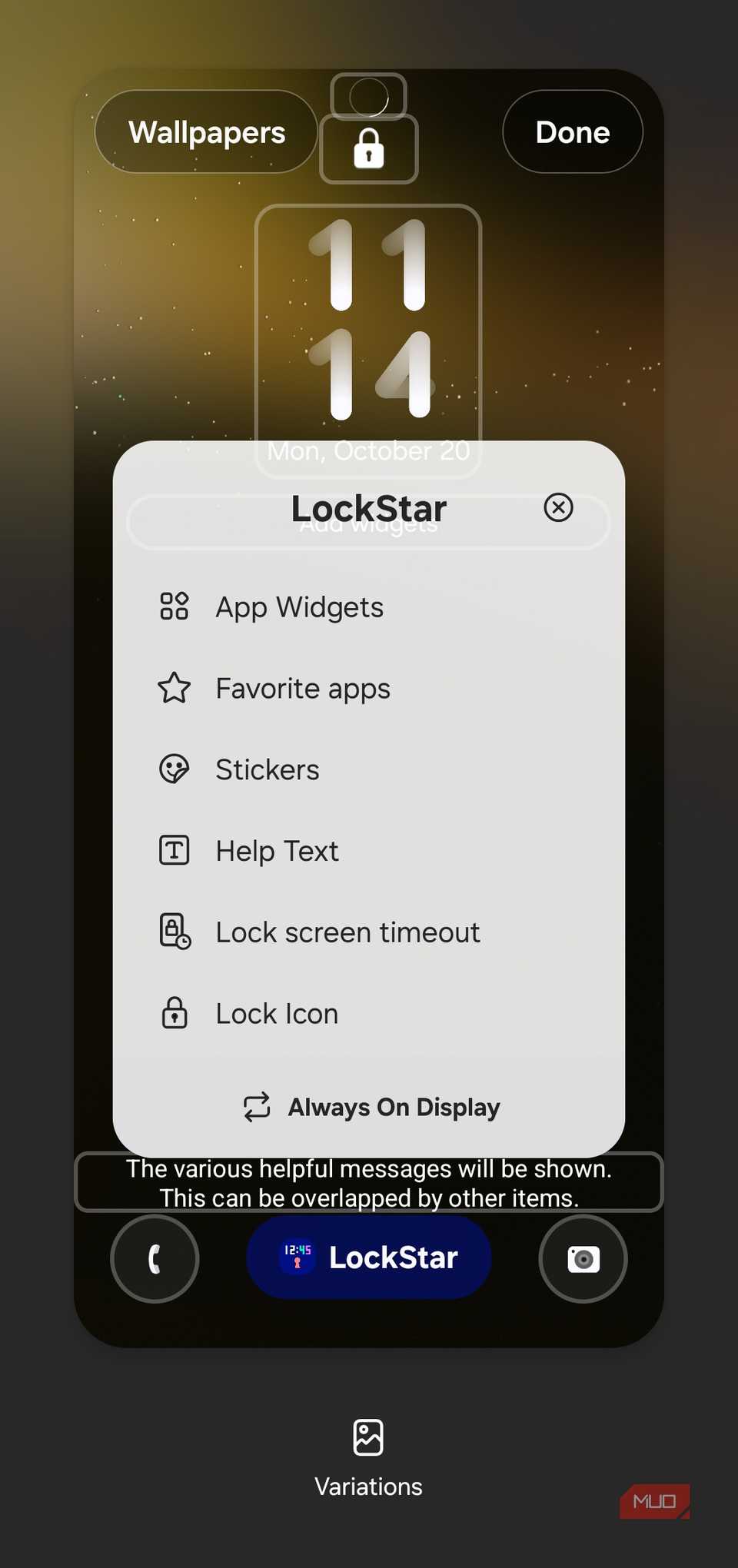Open Lock screen timeout
This screenshot has height=1568, width=738.
347,933
